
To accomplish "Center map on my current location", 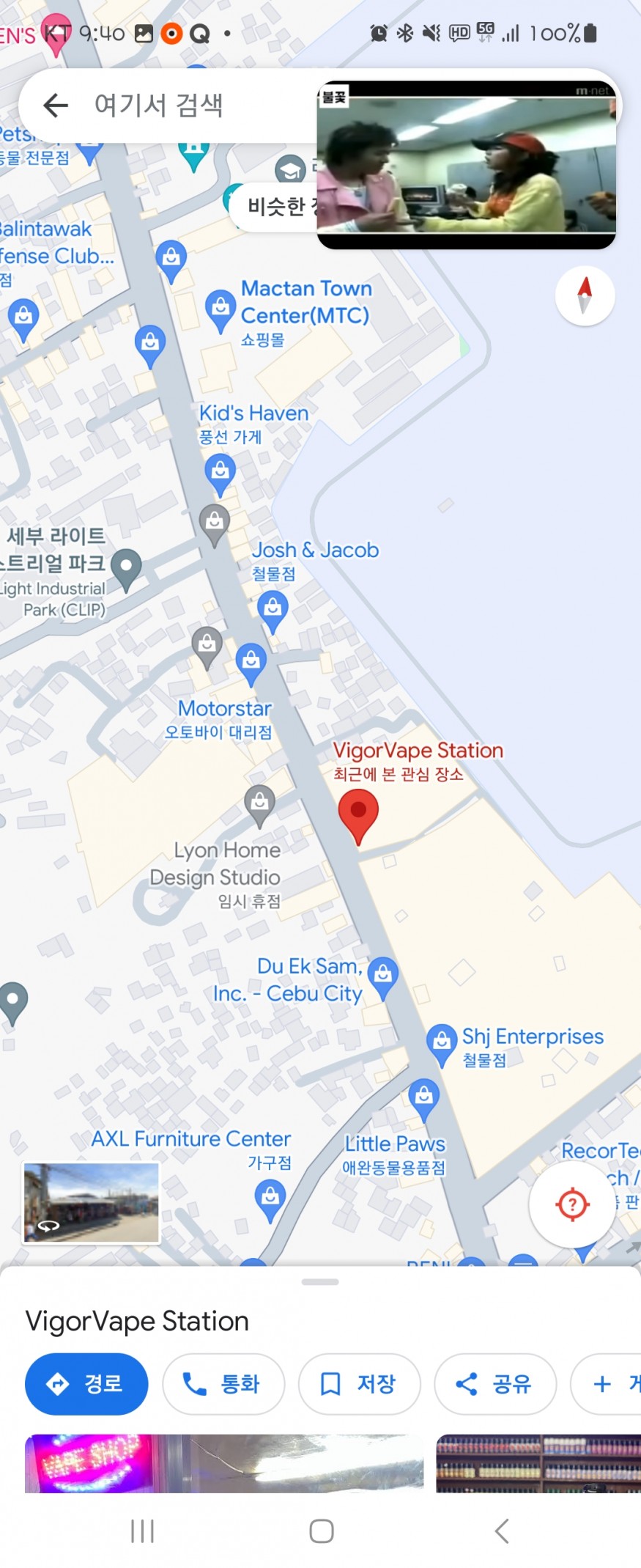I will [572, 1204].
